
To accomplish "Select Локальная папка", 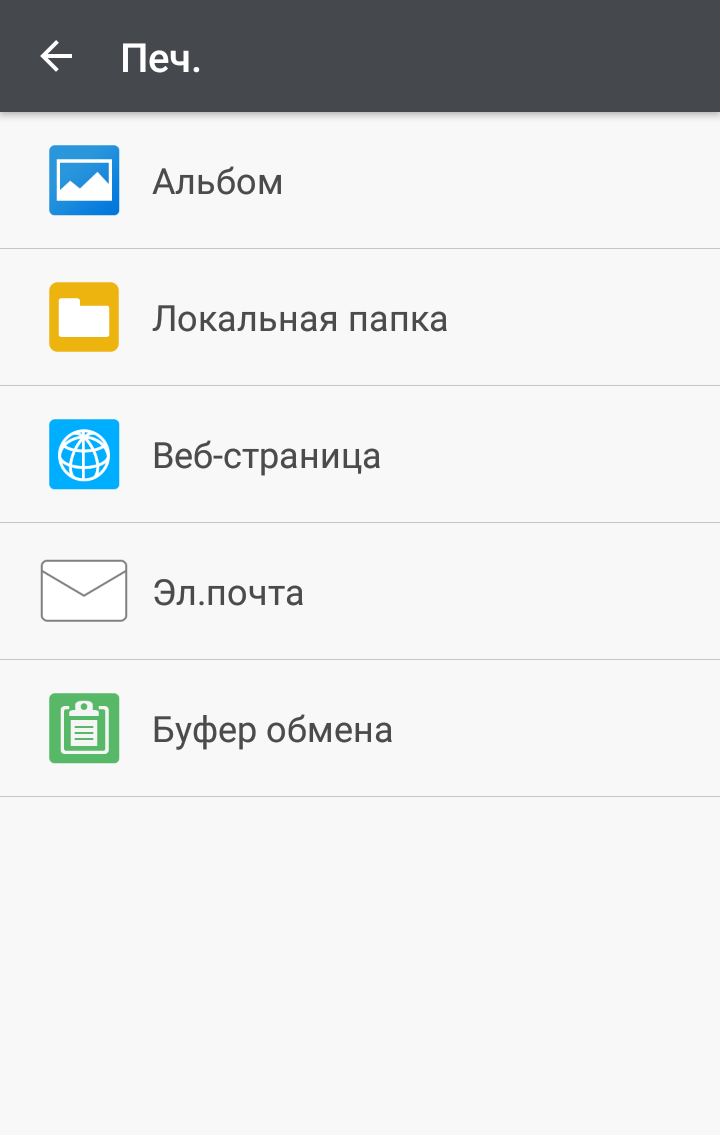I will (299, 319).
